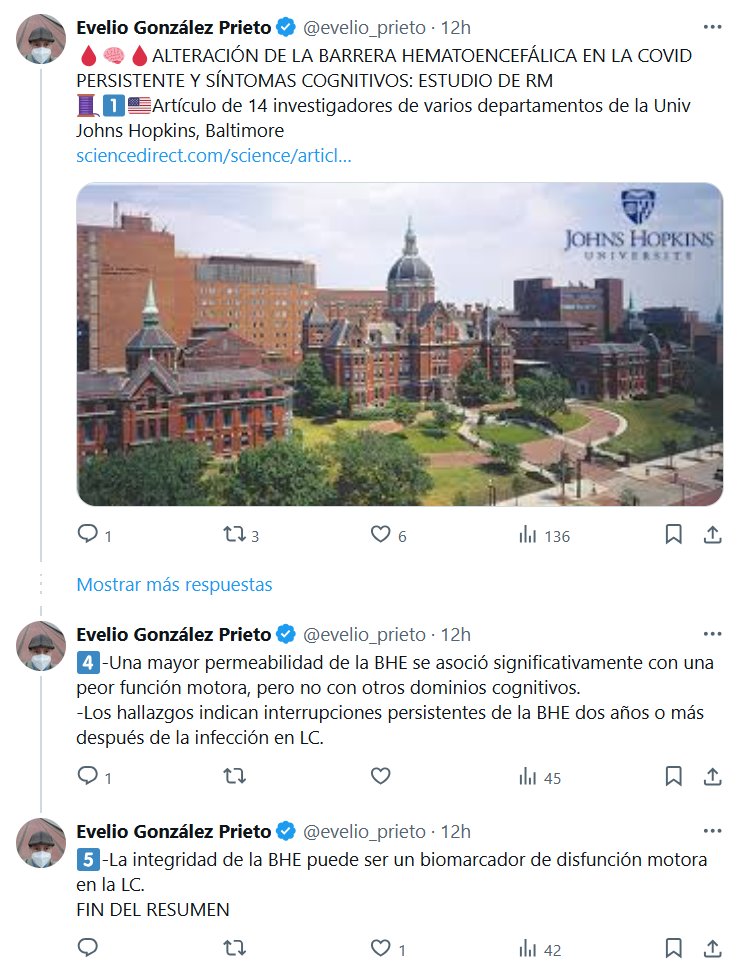Share the first tweet with Johns Hopkins photo
Image resolution: width=742 pixels, height=968 pixels.
click(x=712, y=535)
